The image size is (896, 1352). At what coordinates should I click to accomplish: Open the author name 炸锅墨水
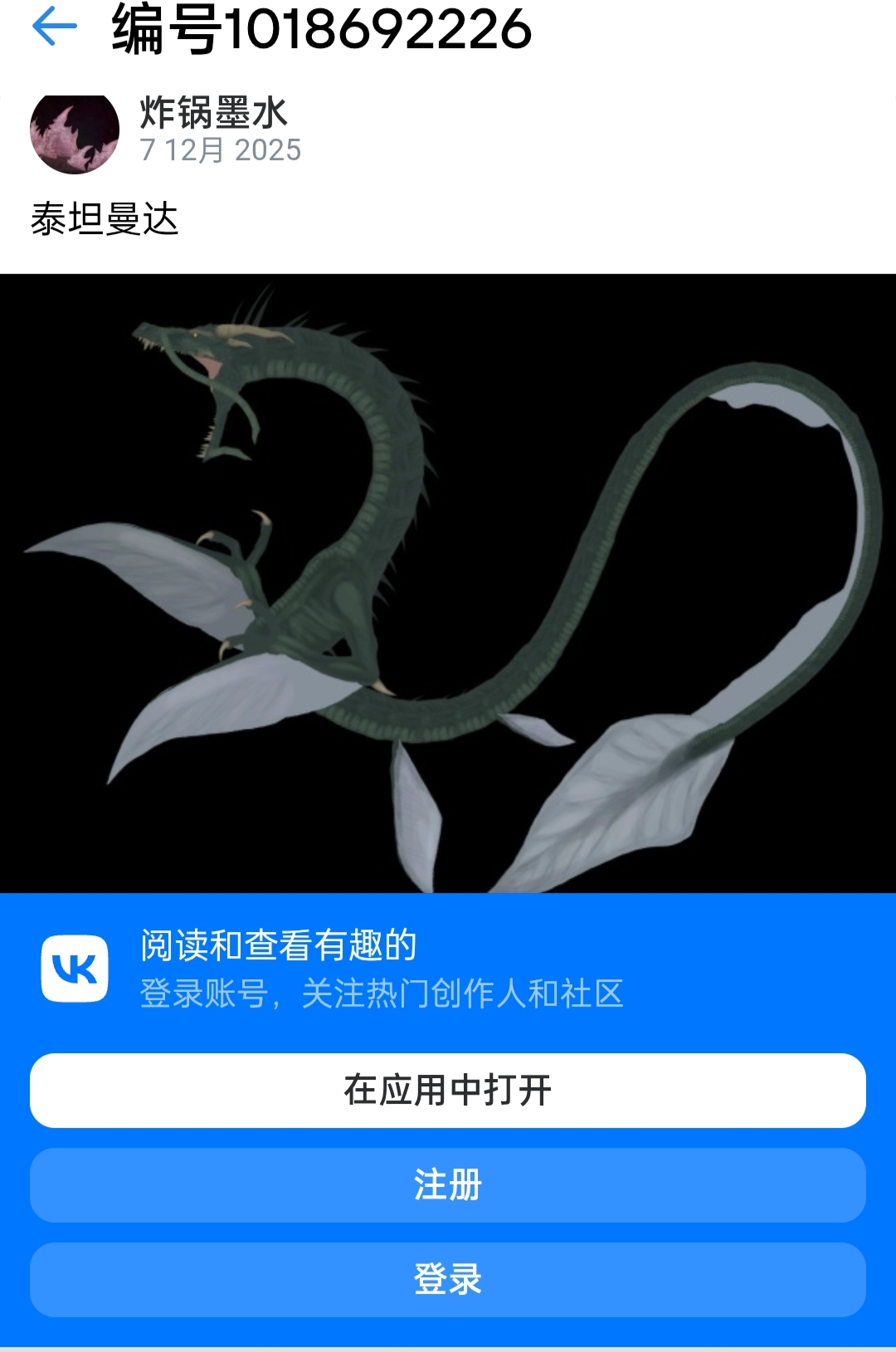pyautogui.click(x=213, y=113)
